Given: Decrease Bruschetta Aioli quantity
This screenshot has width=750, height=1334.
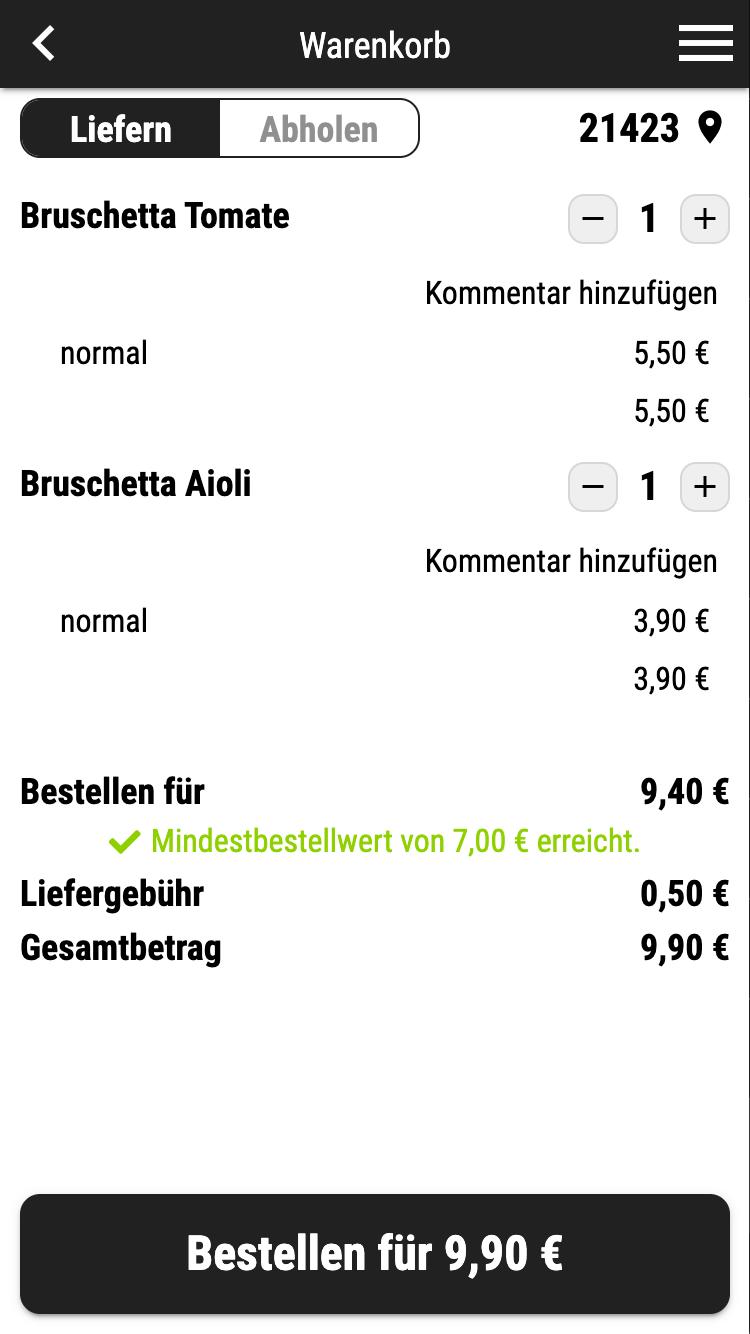Looking at the screenshot, I should 593,487.
